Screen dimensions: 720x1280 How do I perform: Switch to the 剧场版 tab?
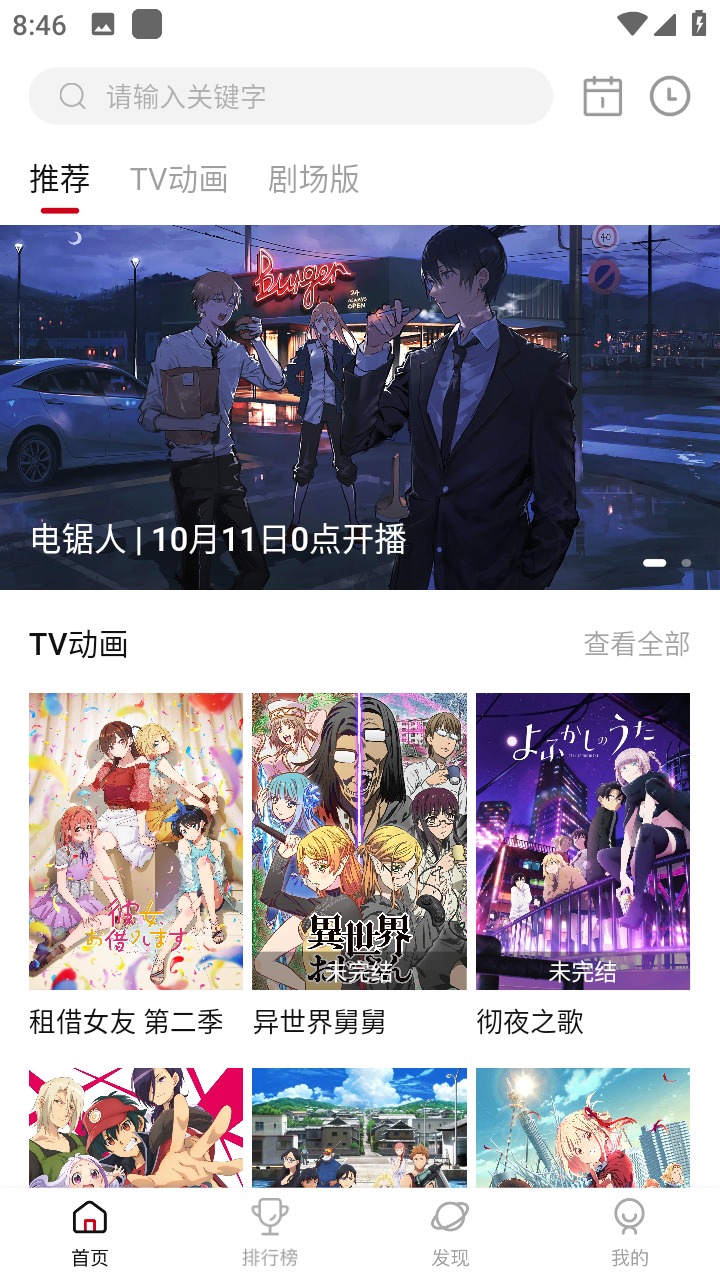click(x=312, y=180)
